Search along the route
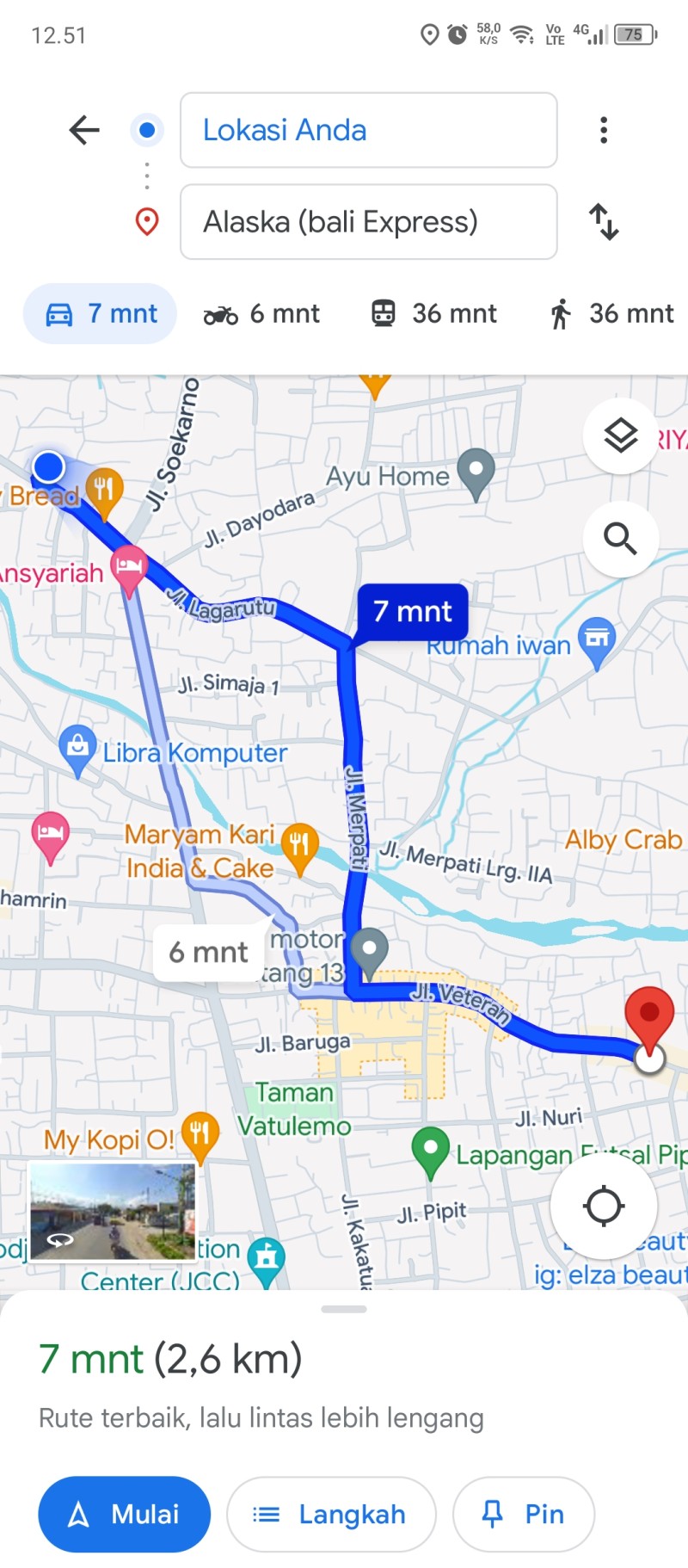This screenshot has width=688, height=1568. (621, 539)
